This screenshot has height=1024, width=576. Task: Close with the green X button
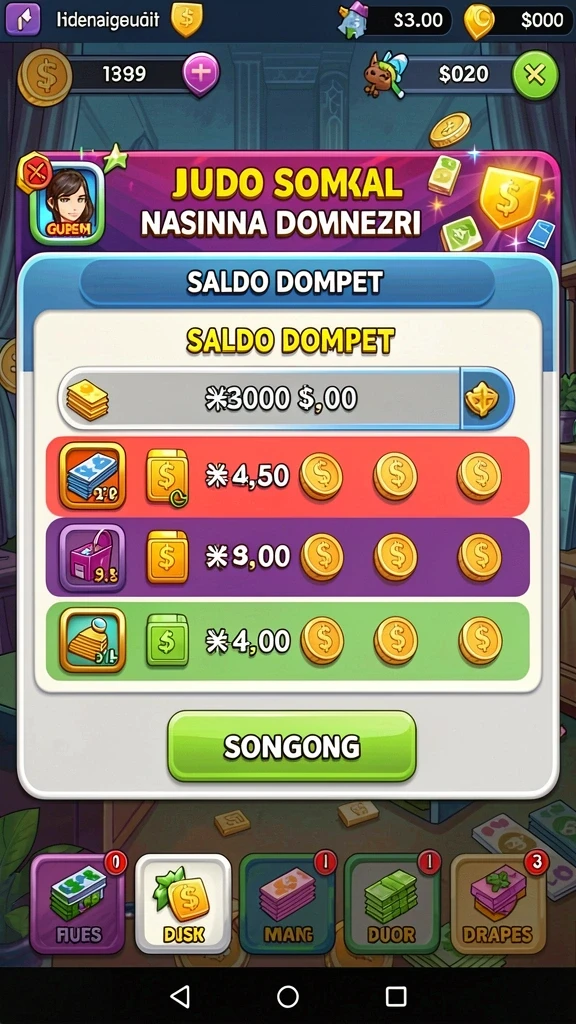536,75
